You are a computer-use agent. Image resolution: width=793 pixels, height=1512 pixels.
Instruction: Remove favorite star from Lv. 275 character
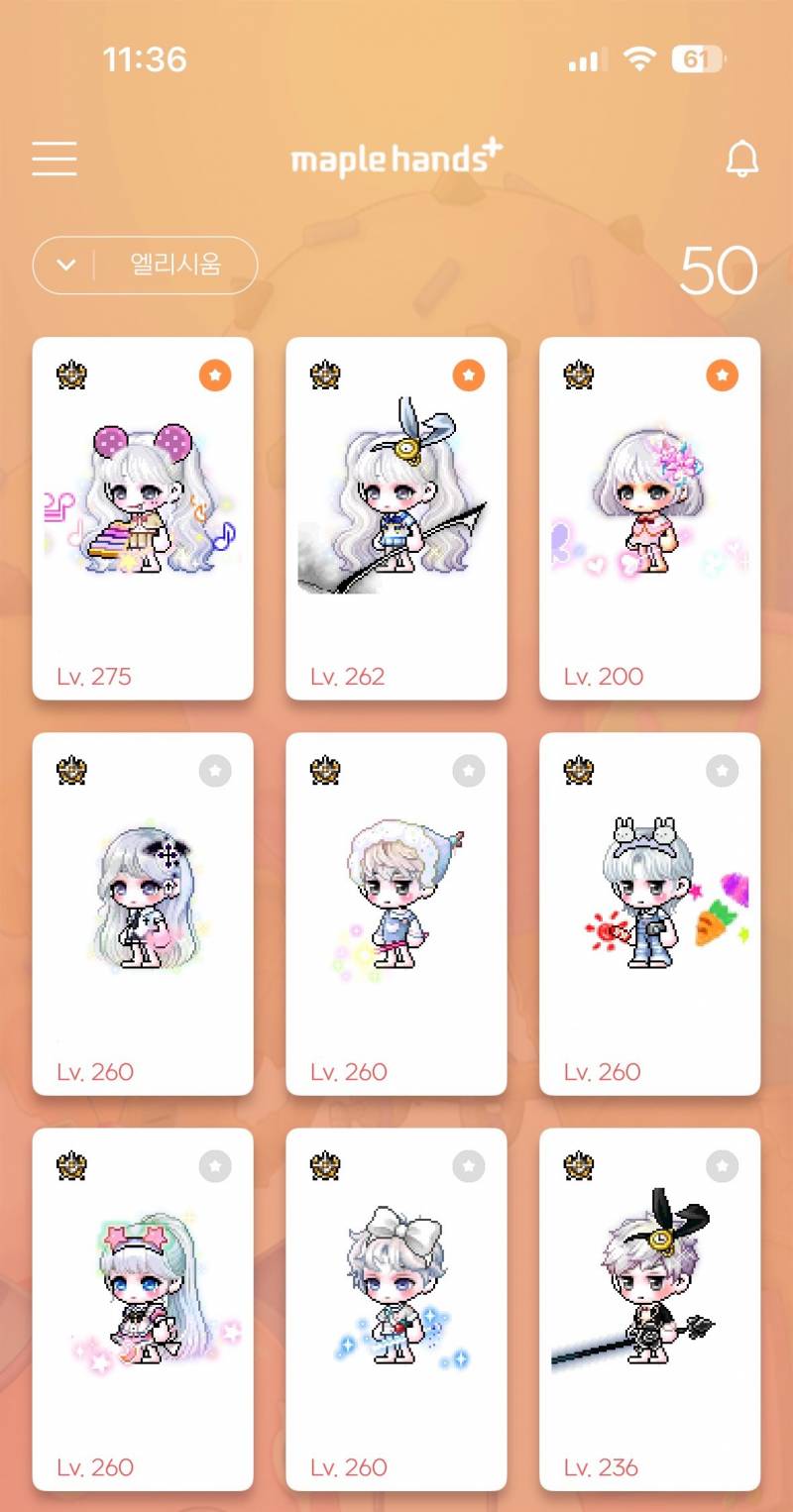pos(215,376)
